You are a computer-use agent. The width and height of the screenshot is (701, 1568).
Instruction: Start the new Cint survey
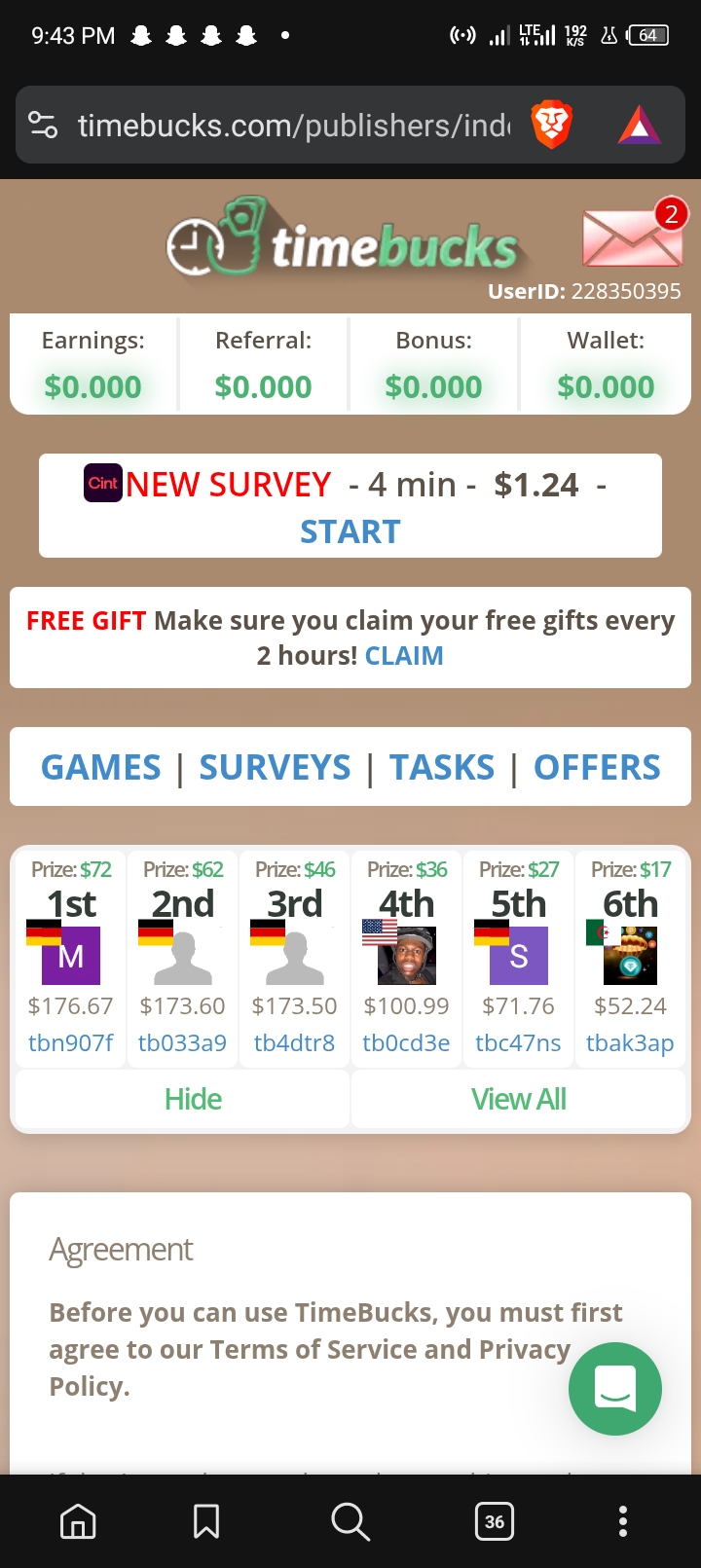click(350, 531)
